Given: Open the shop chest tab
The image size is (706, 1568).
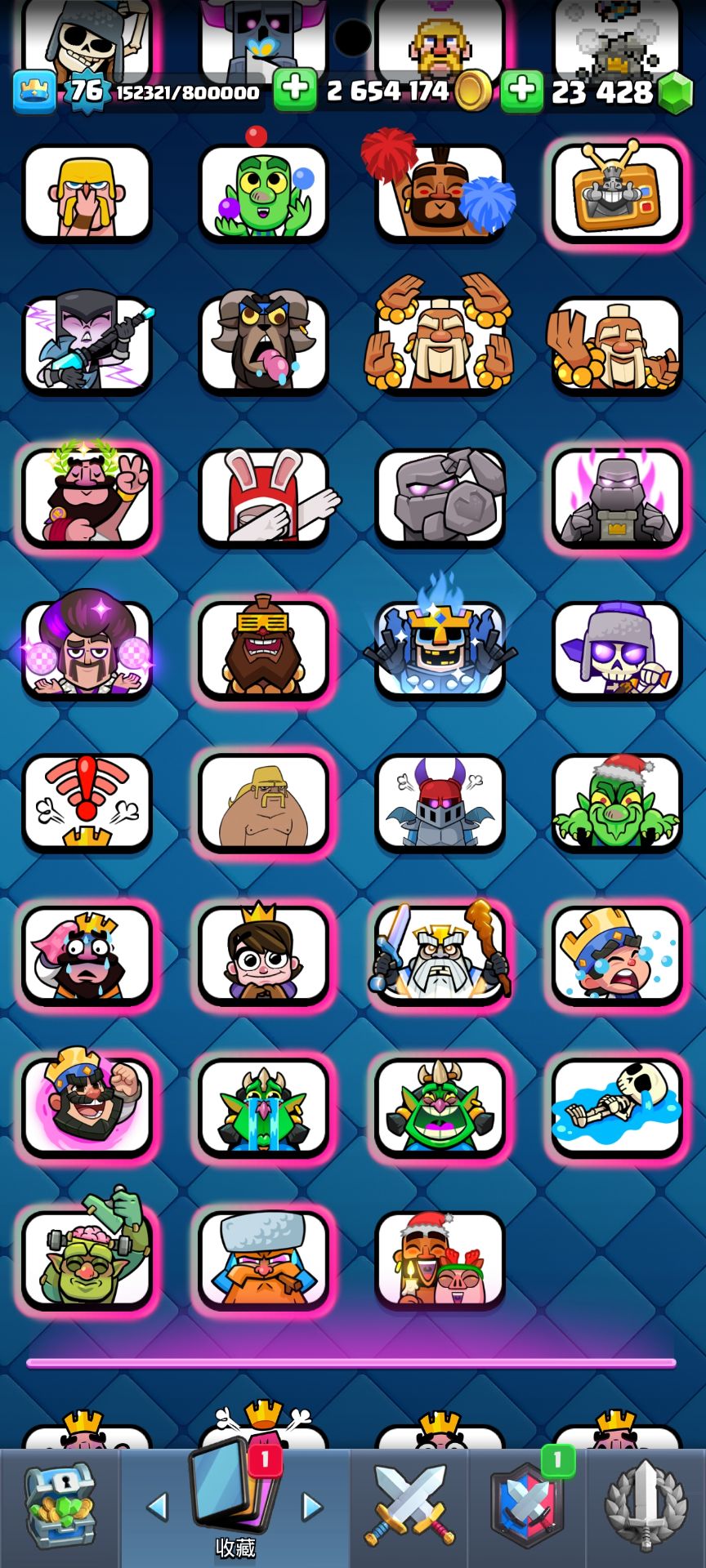Looking at the screenshot, I should tap(59, 1506).
